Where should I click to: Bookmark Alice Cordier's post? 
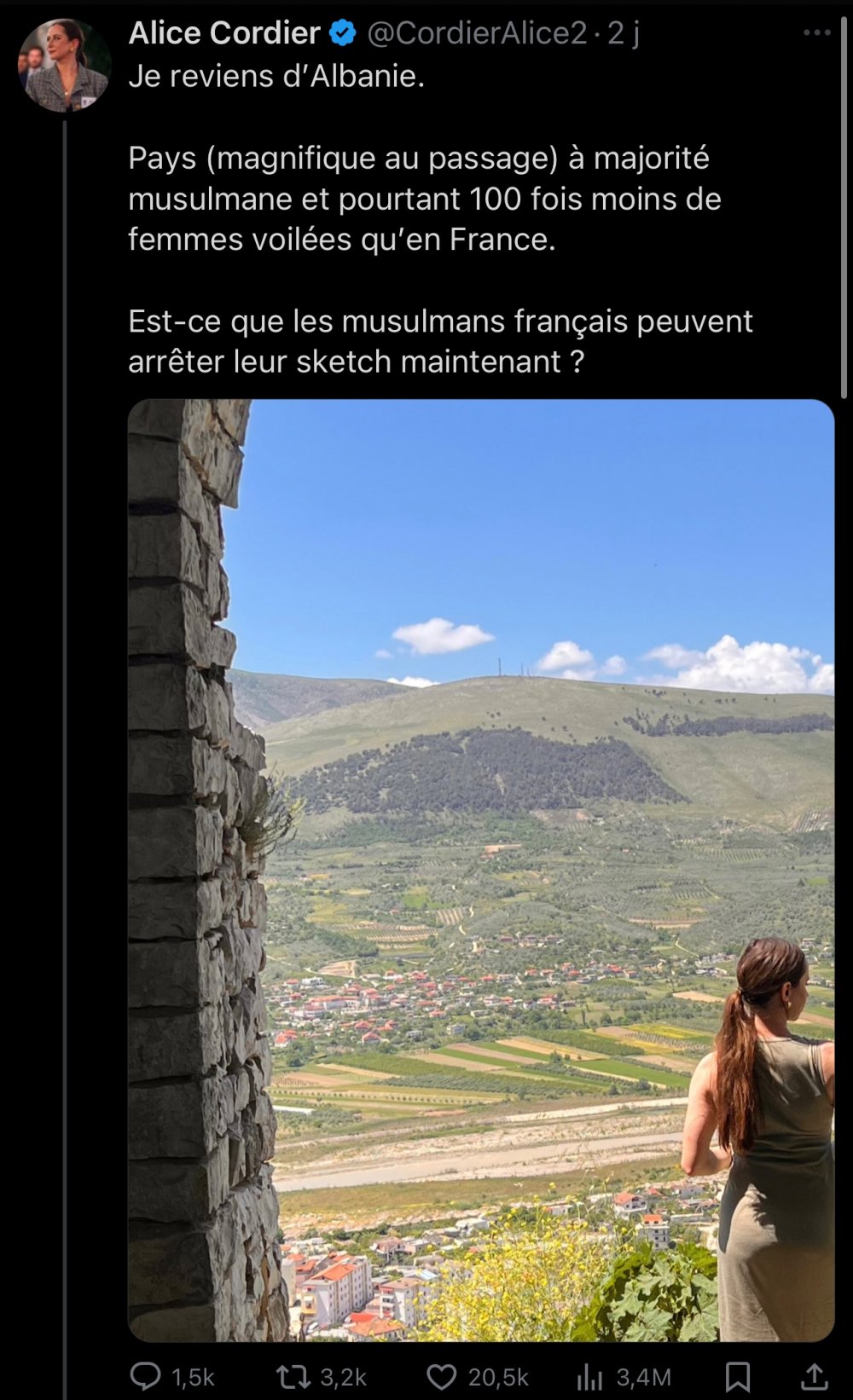(x=737, y=1376)
